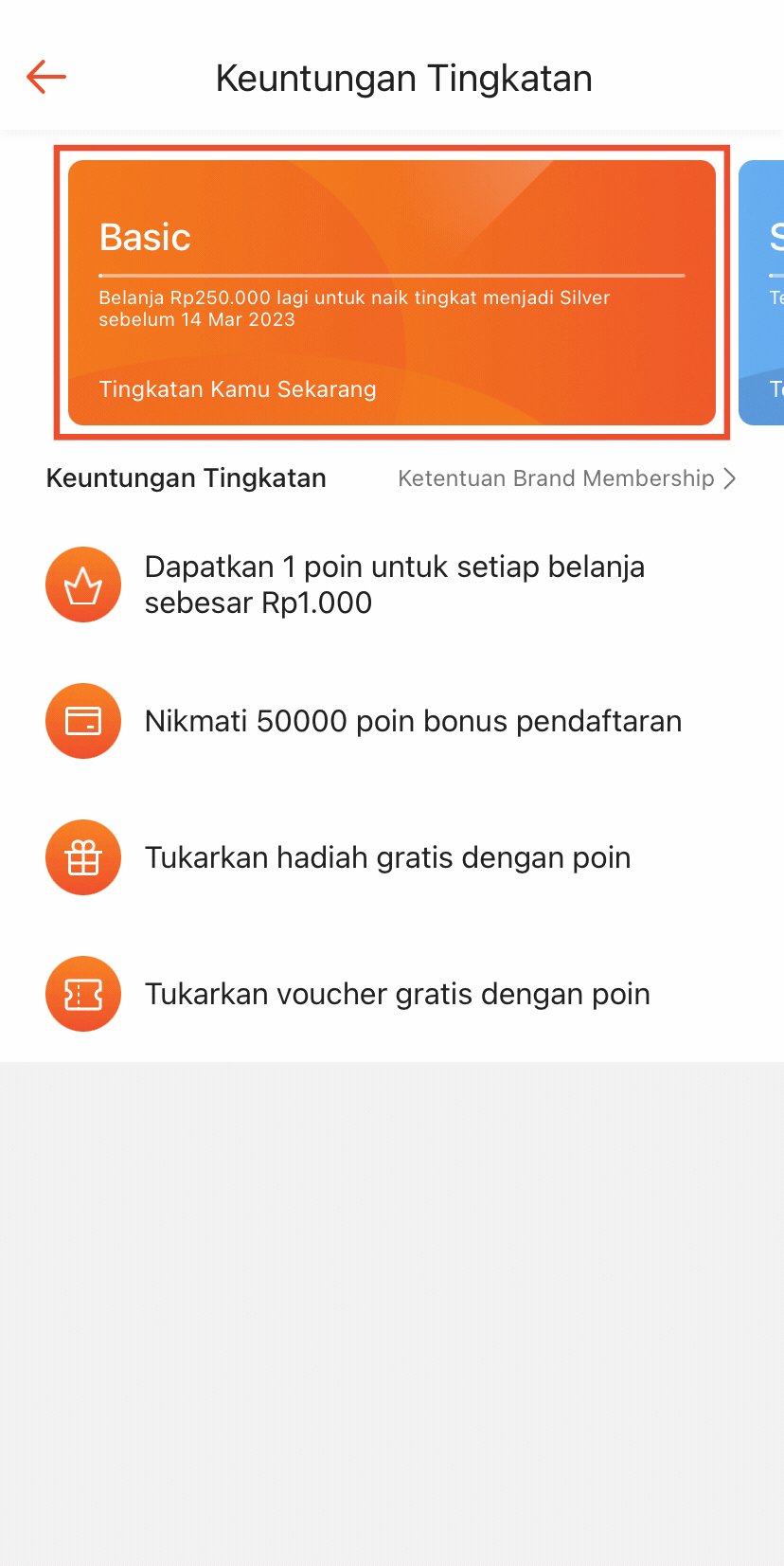784x1566 pixels.
Task: Click the gift box icon for free rewards
Action: point(83,857)
